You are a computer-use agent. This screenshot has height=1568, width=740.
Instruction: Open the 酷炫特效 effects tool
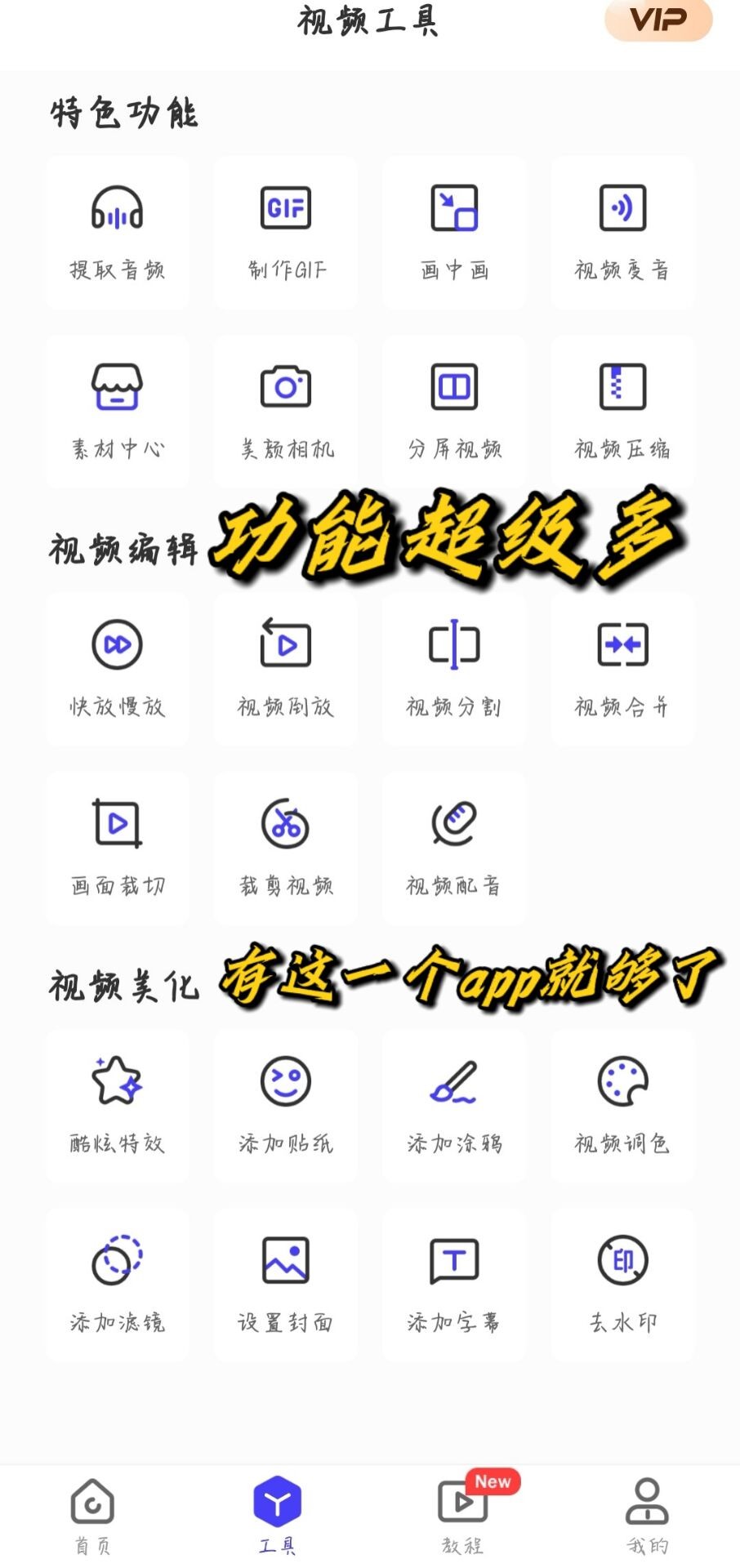[x=117, y=1107]
